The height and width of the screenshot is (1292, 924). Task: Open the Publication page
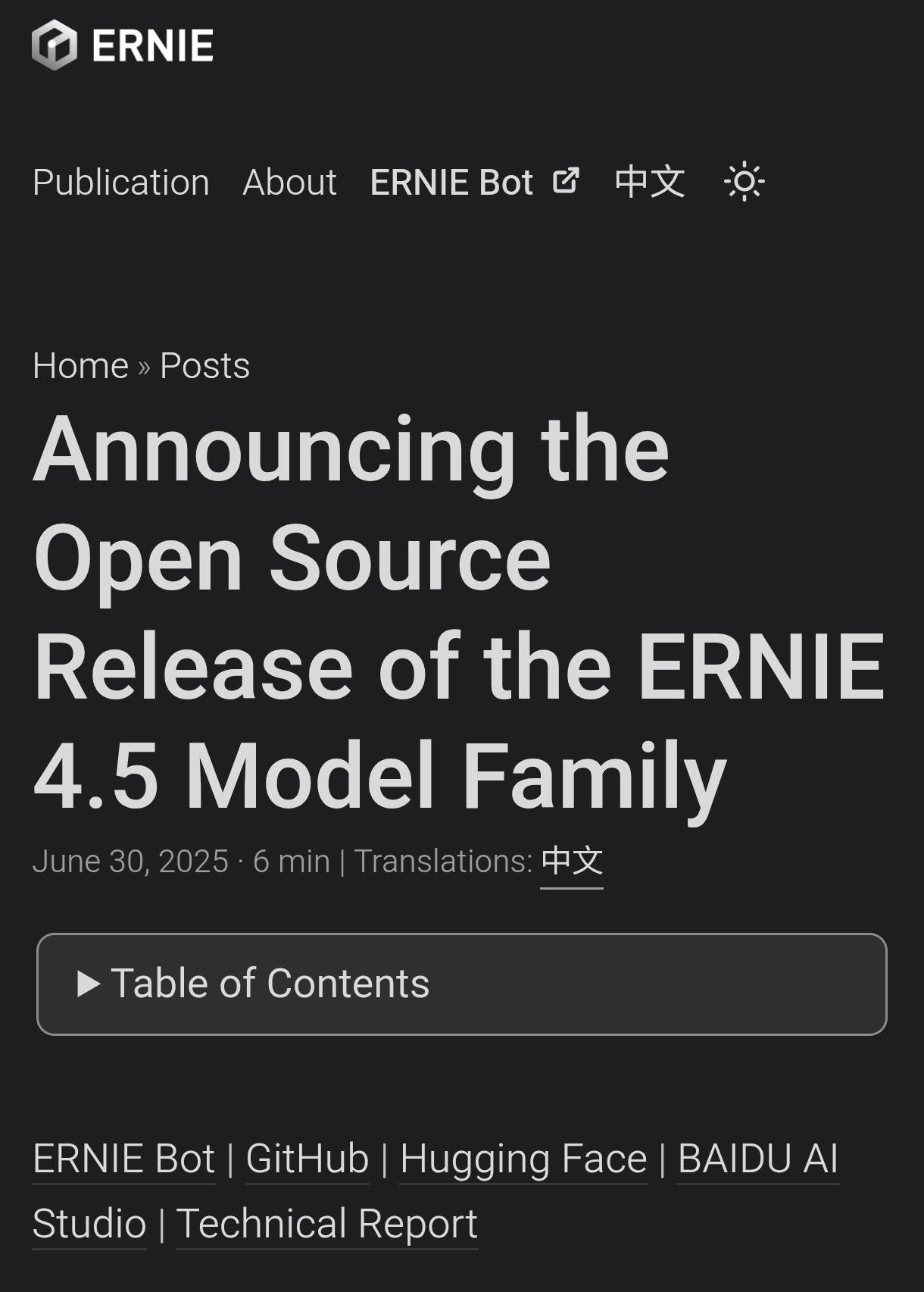tap(121, 183)
